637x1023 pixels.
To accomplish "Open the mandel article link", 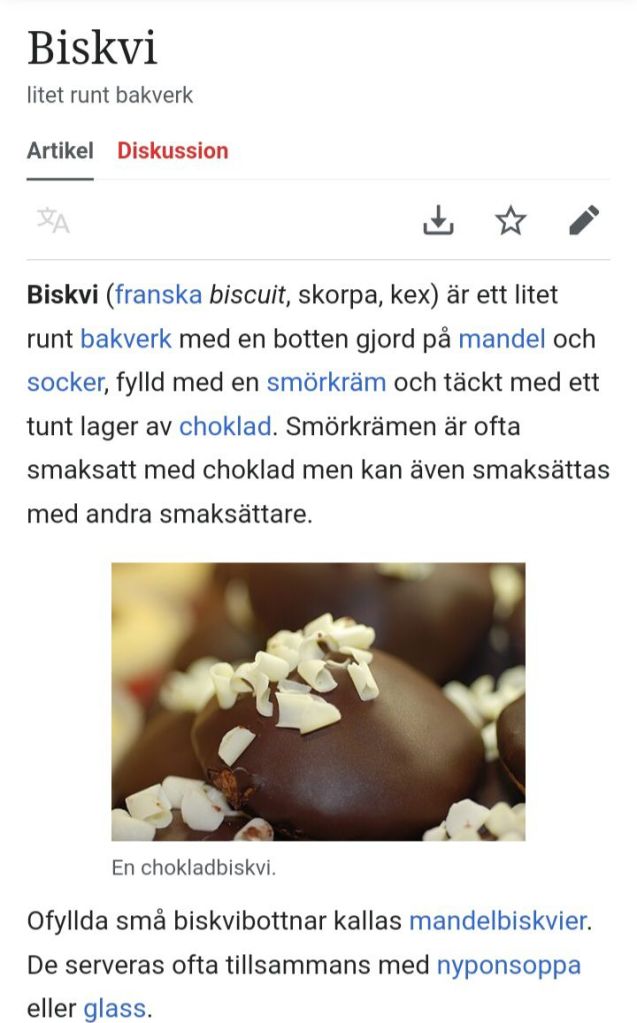I will pyautogui.click(x=502, y=339).
